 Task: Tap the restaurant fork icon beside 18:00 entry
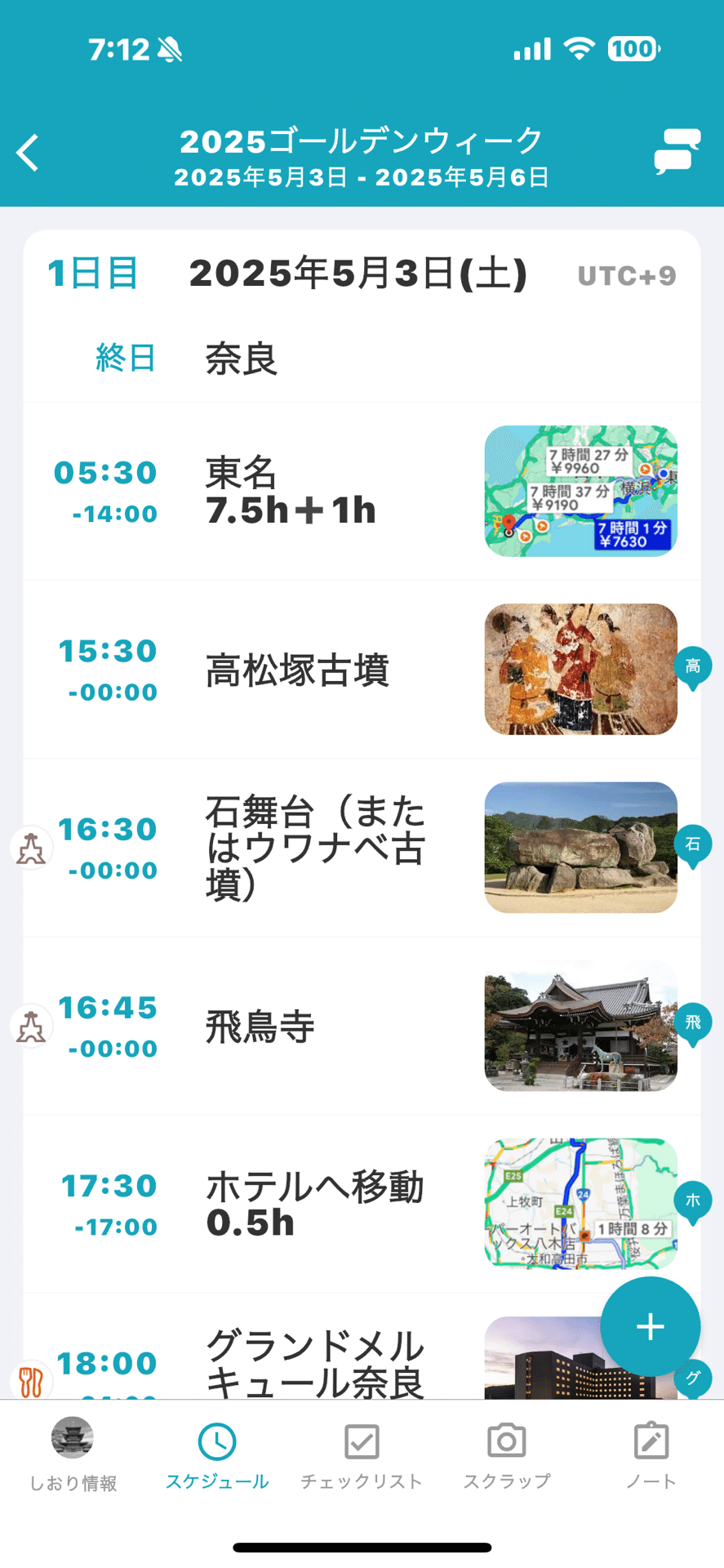tap(31, 1380)
